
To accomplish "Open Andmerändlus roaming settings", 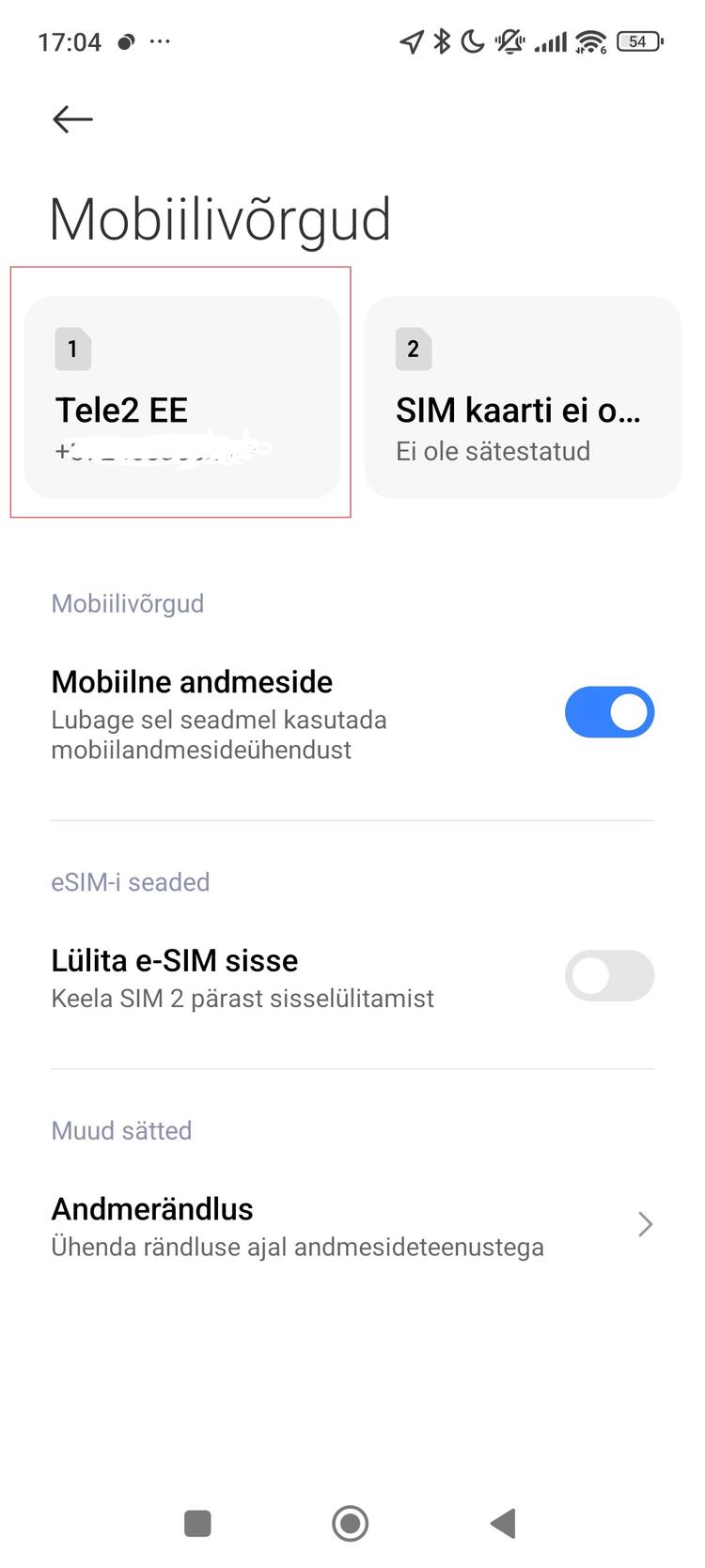I will [x=352, y=1225].
